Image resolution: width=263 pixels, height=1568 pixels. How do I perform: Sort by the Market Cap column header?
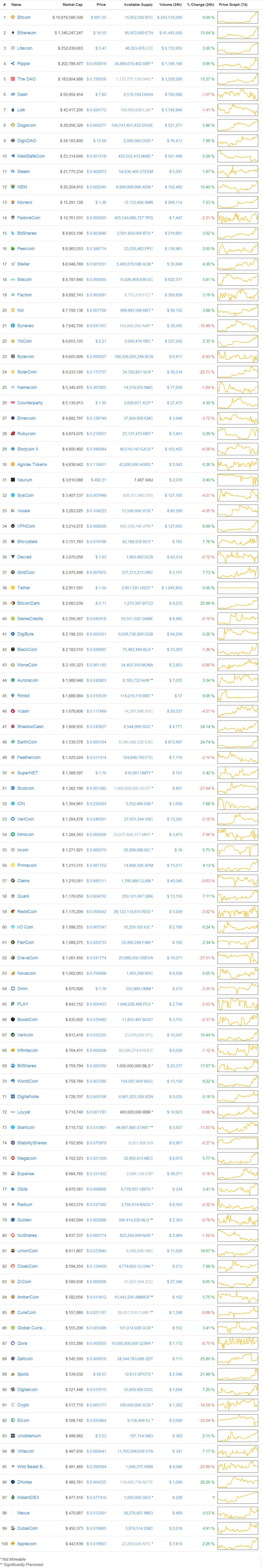pos(73,4)
